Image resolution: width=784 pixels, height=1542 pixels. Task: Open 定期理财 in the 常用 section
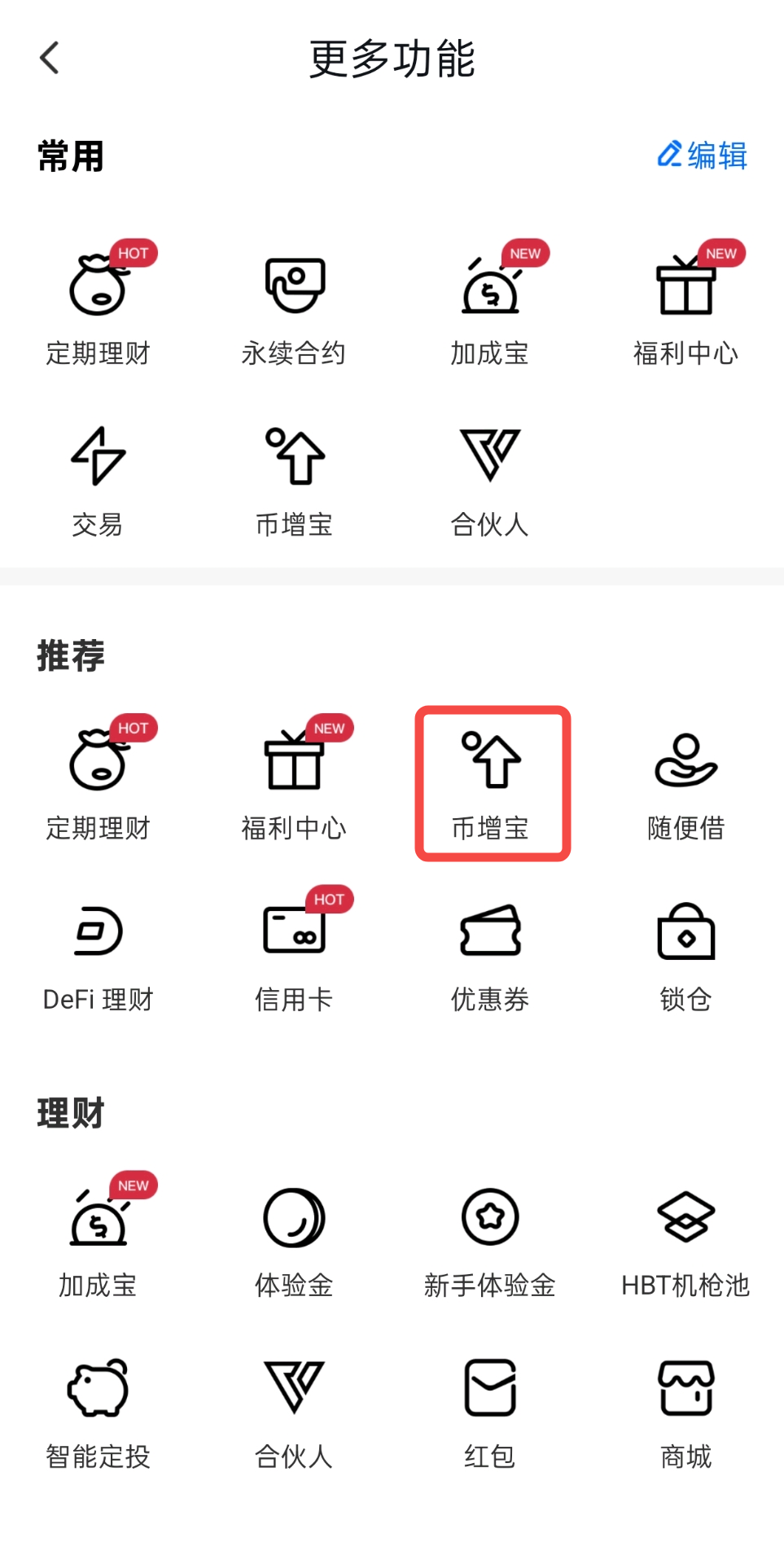[98, 305]
